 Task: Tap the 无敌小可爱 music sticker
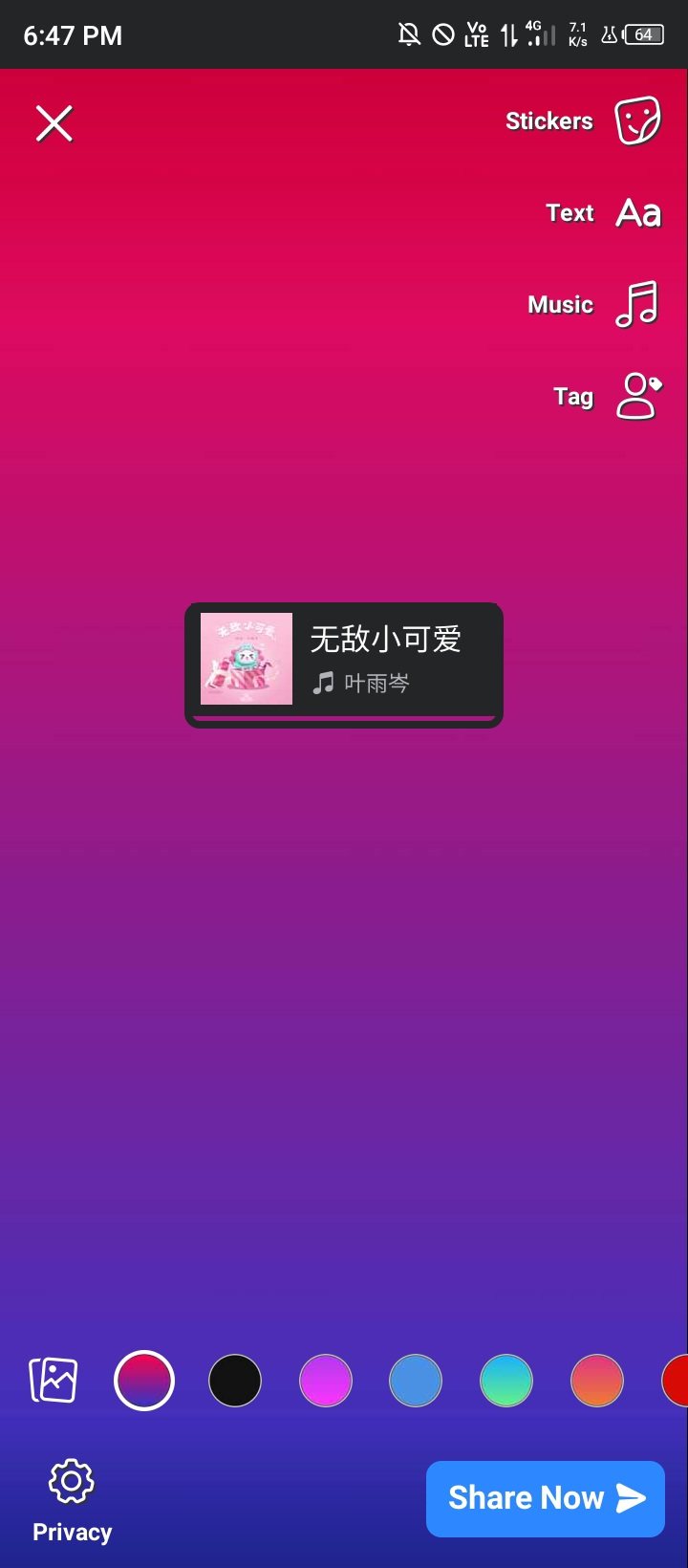pos(344,664)
